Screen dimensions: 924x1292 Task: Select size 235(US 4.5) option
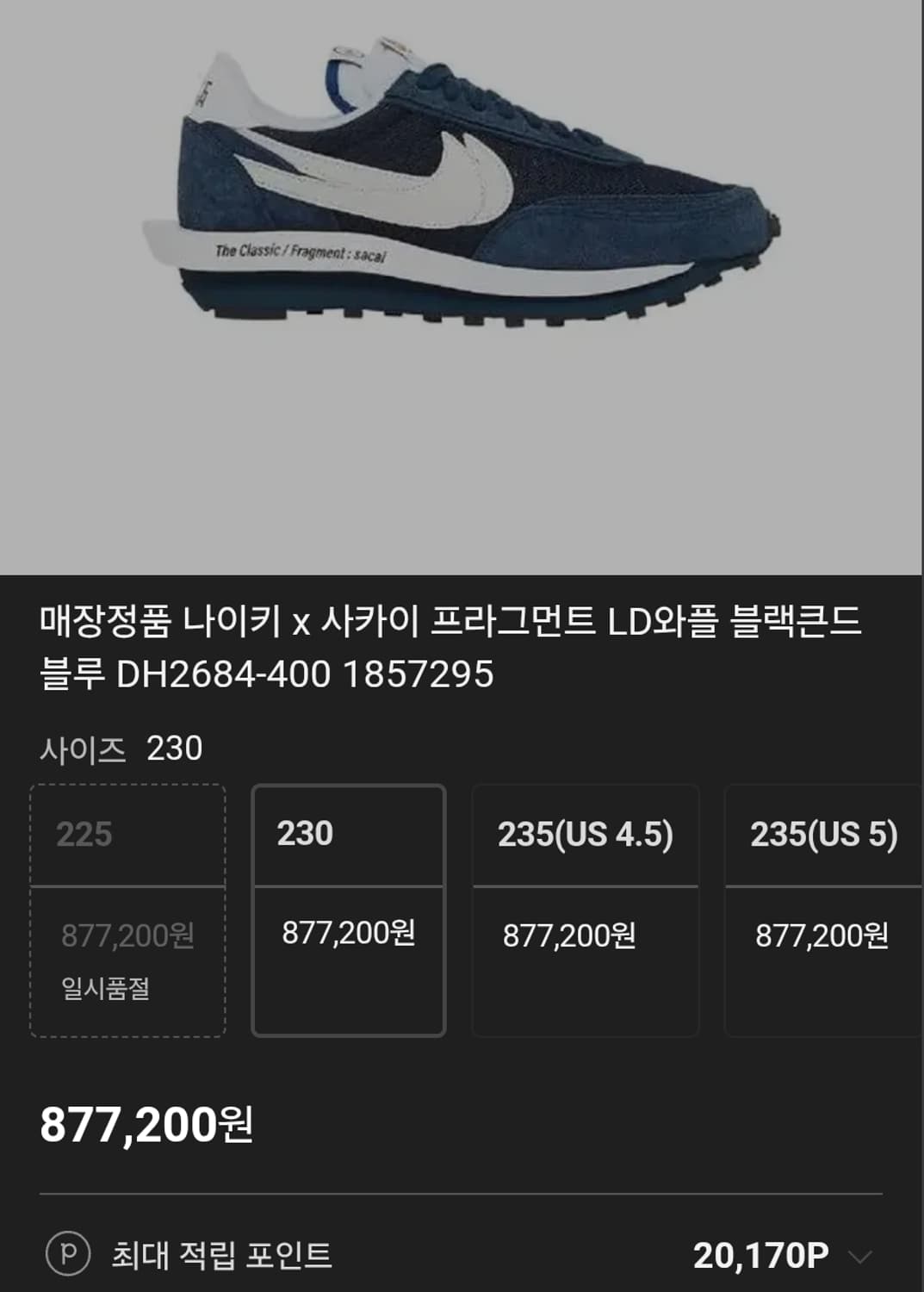(x=585, y=909)
